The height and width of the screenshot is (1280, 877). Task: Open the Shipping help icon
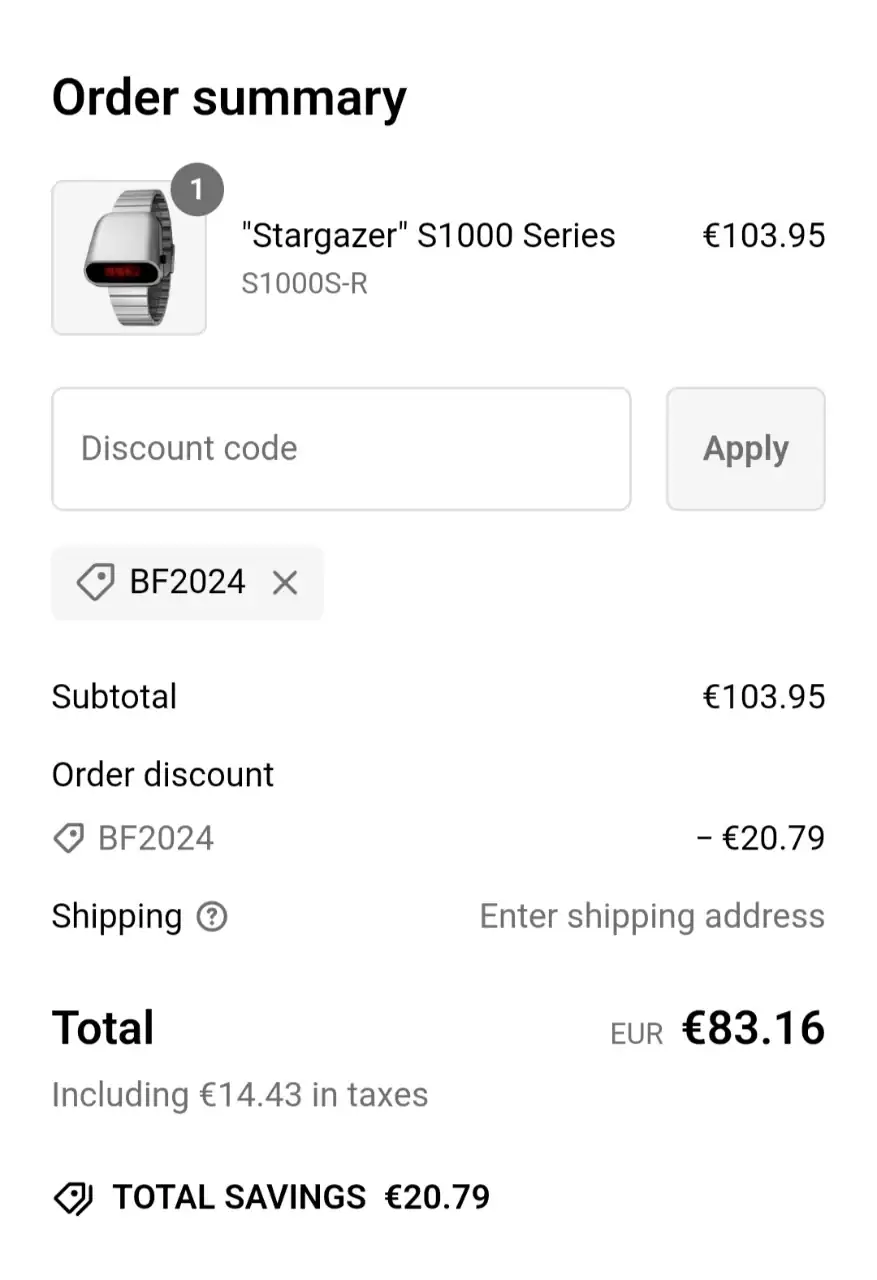212,916
